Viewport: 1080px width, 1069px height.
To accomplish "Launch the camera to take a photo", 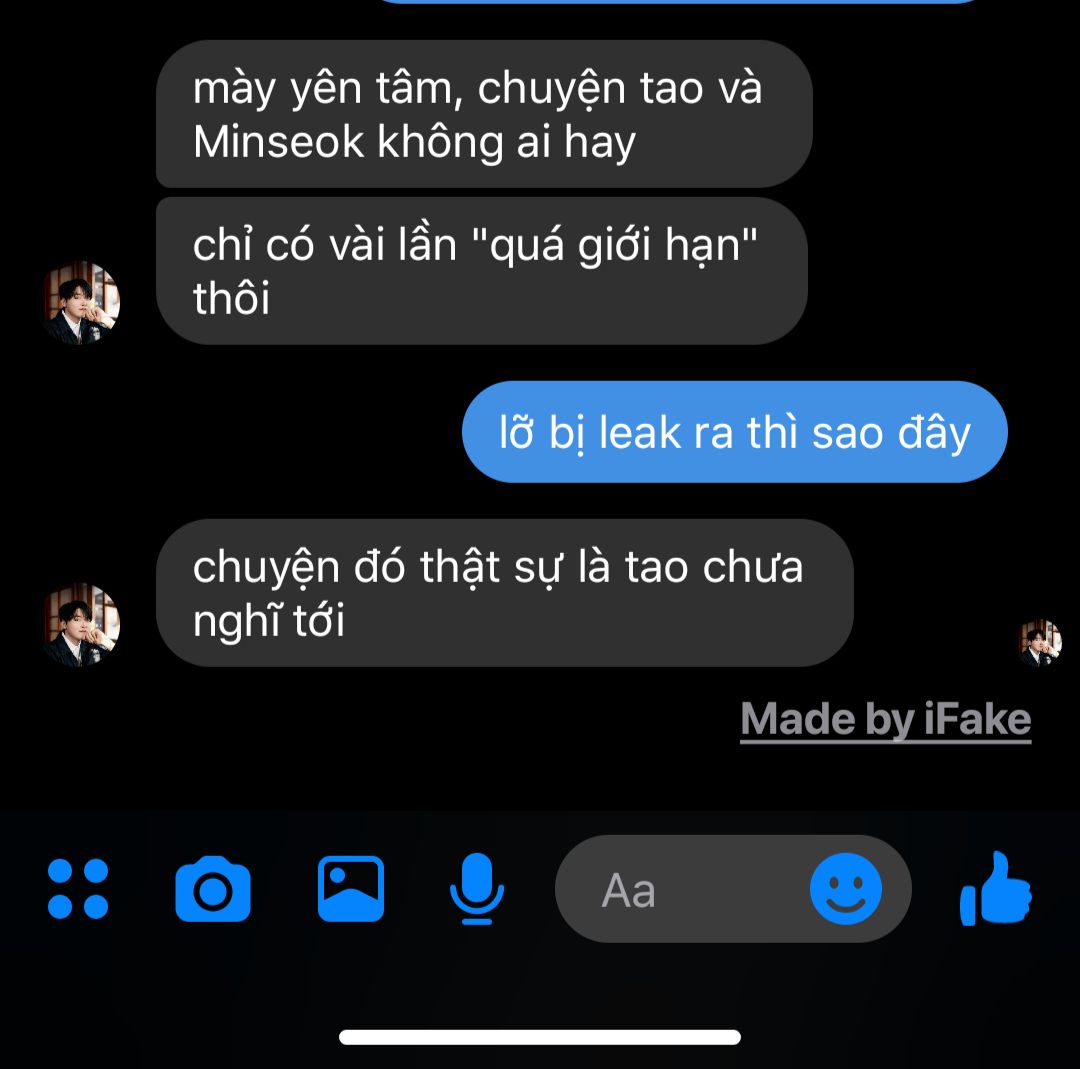I will 212,889.
